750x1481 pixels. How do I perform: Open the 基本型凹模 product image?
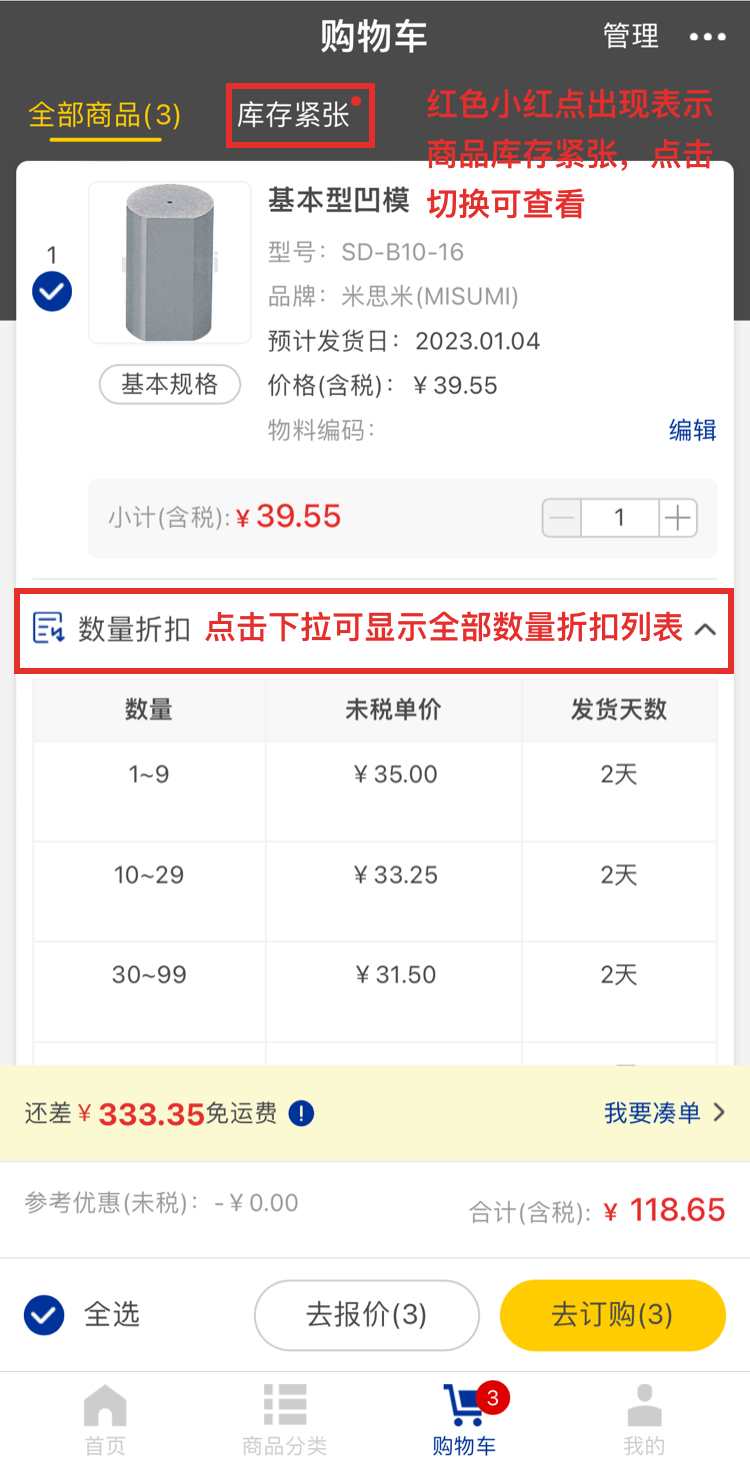pyautogui.click(x=170, y=263)
